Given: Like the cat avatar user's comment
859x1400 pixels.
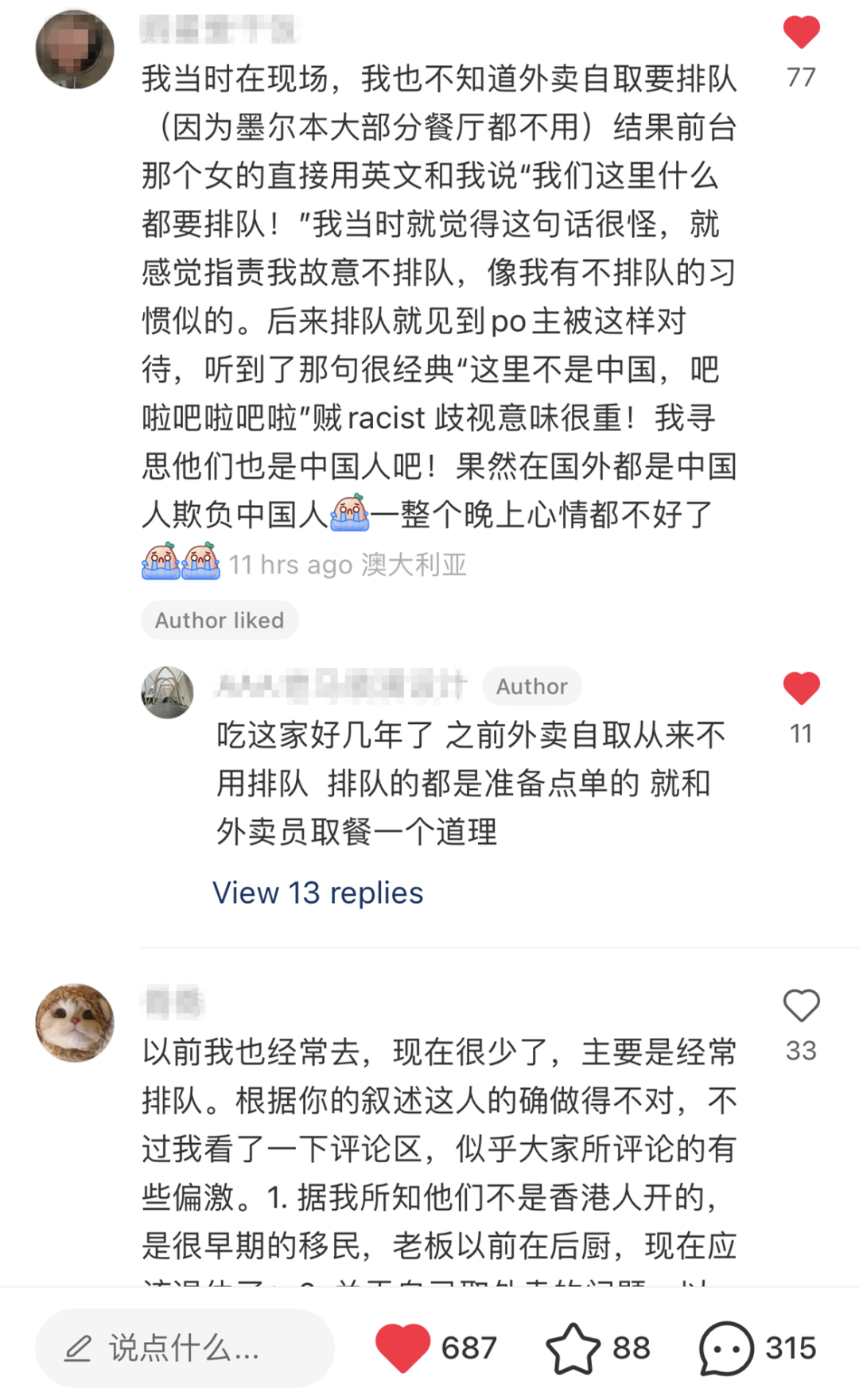Looking at the screenshot, I should click(801, 1006).
